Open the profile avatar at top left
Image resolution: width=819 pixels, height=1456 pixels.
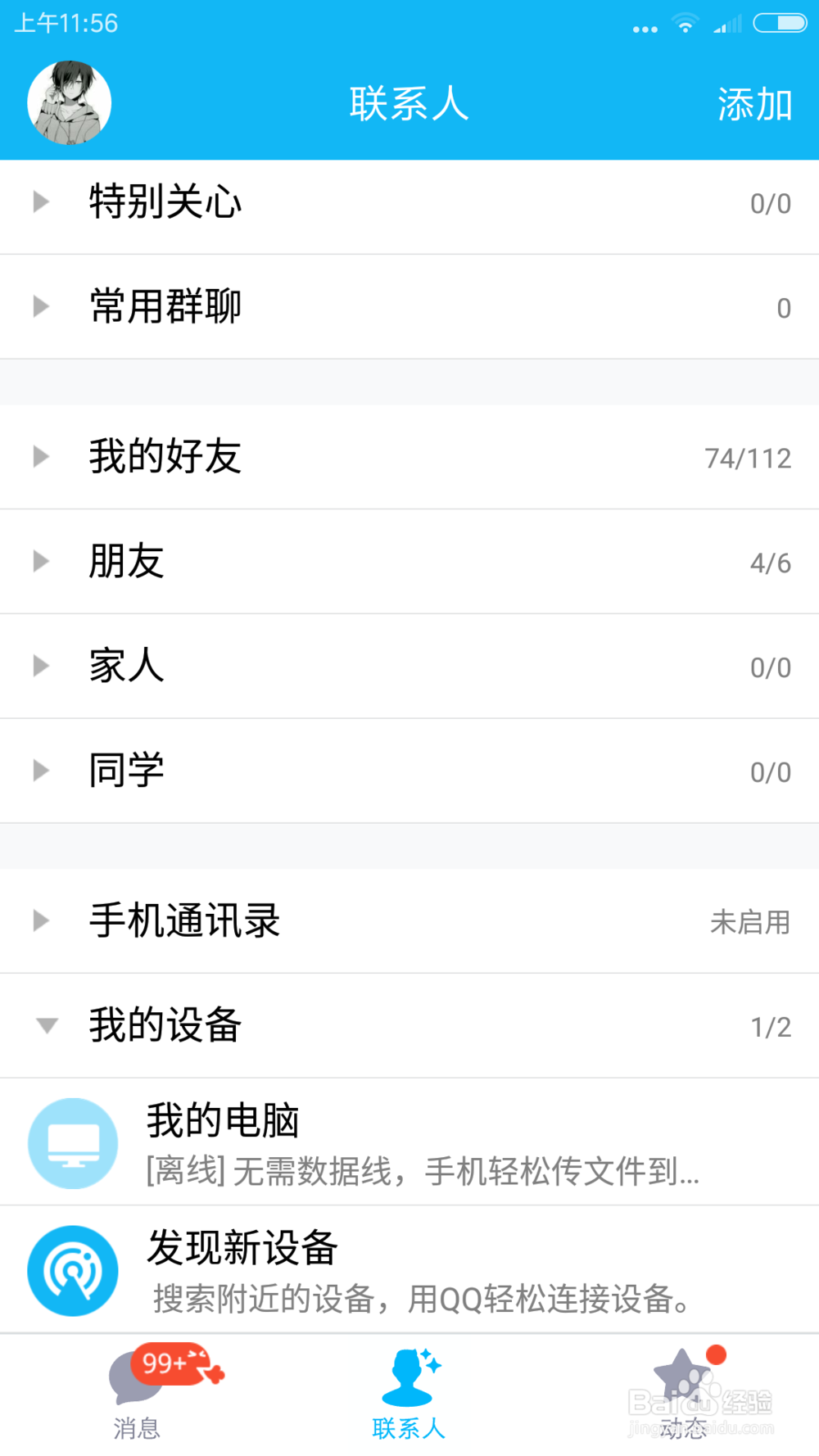70,103
